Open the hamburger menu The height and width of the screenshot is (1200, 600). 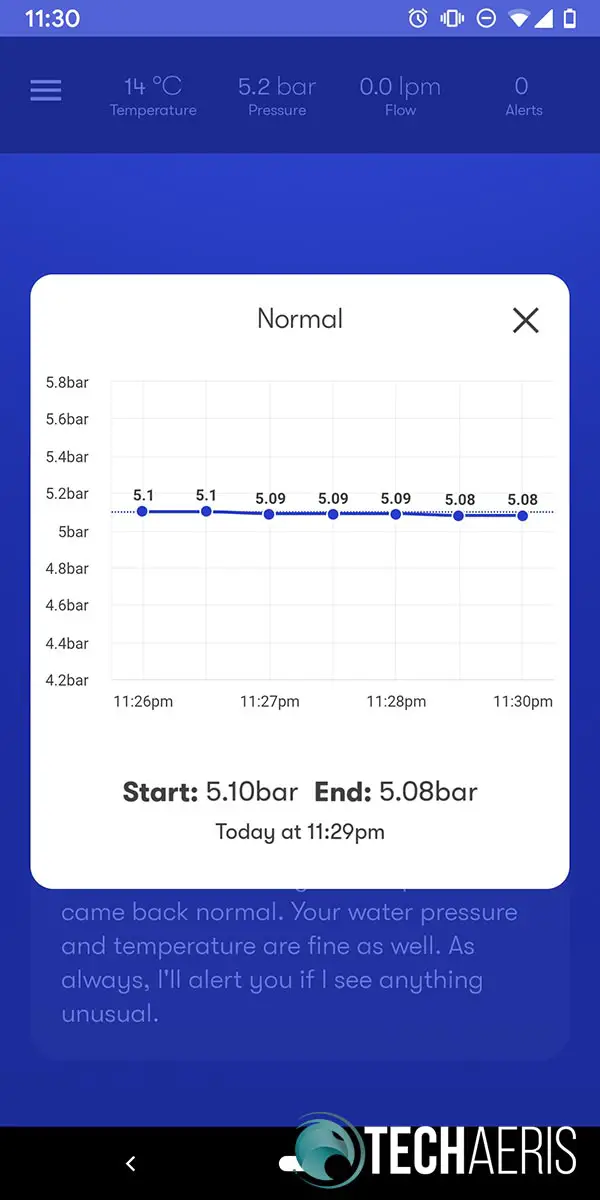[46, 91]
